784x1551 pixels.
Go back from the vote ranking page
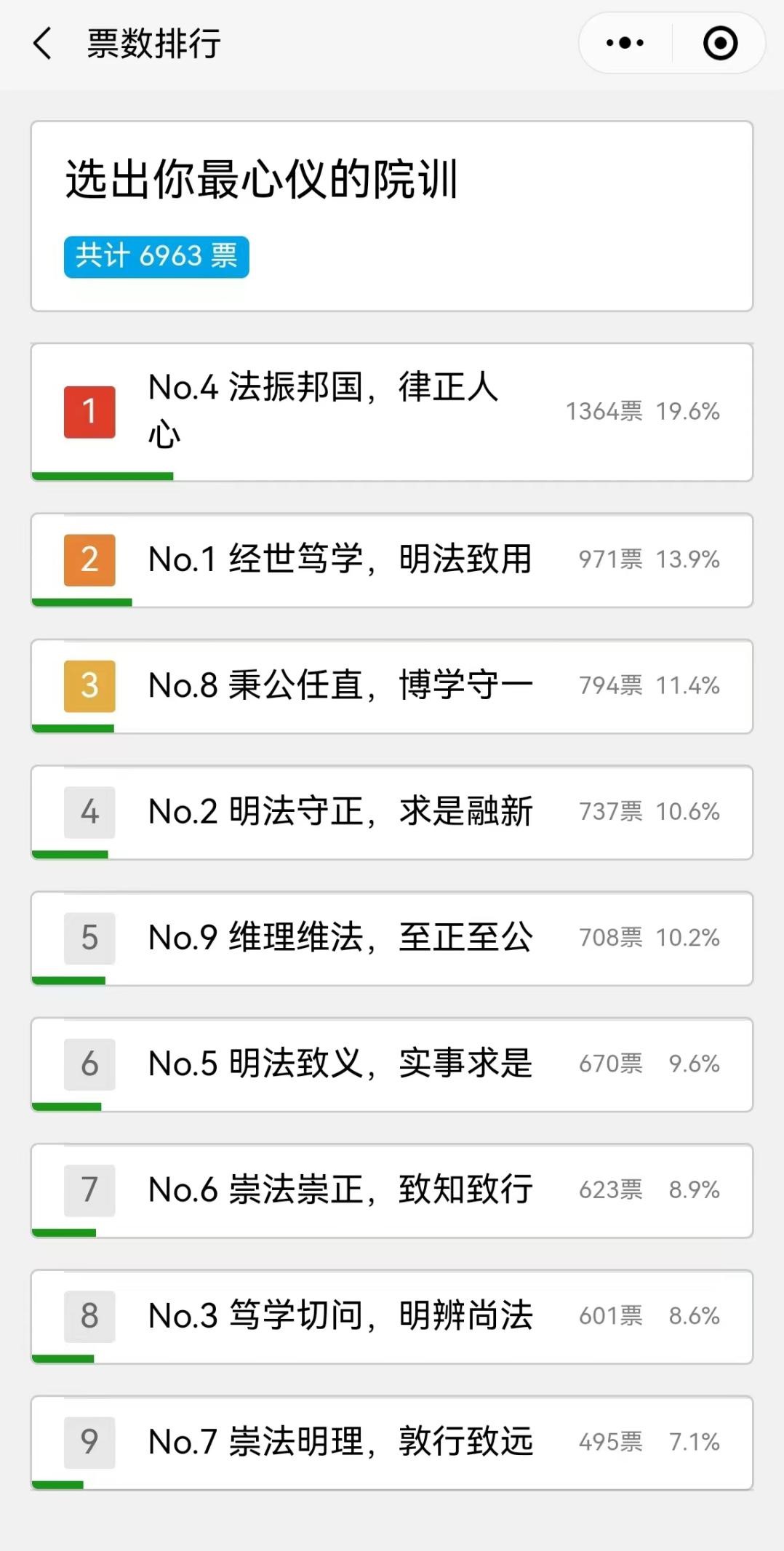43,44
